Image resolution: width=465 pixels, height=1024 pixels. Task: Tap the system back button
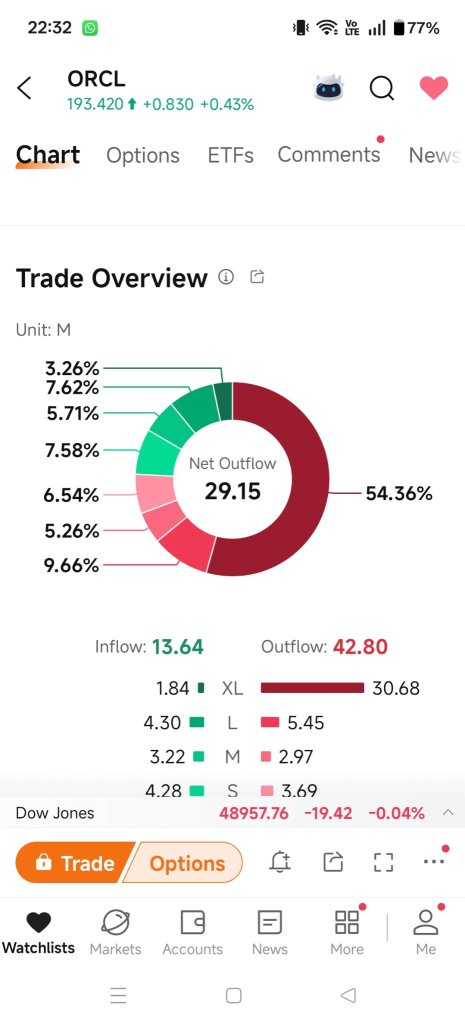349,995
